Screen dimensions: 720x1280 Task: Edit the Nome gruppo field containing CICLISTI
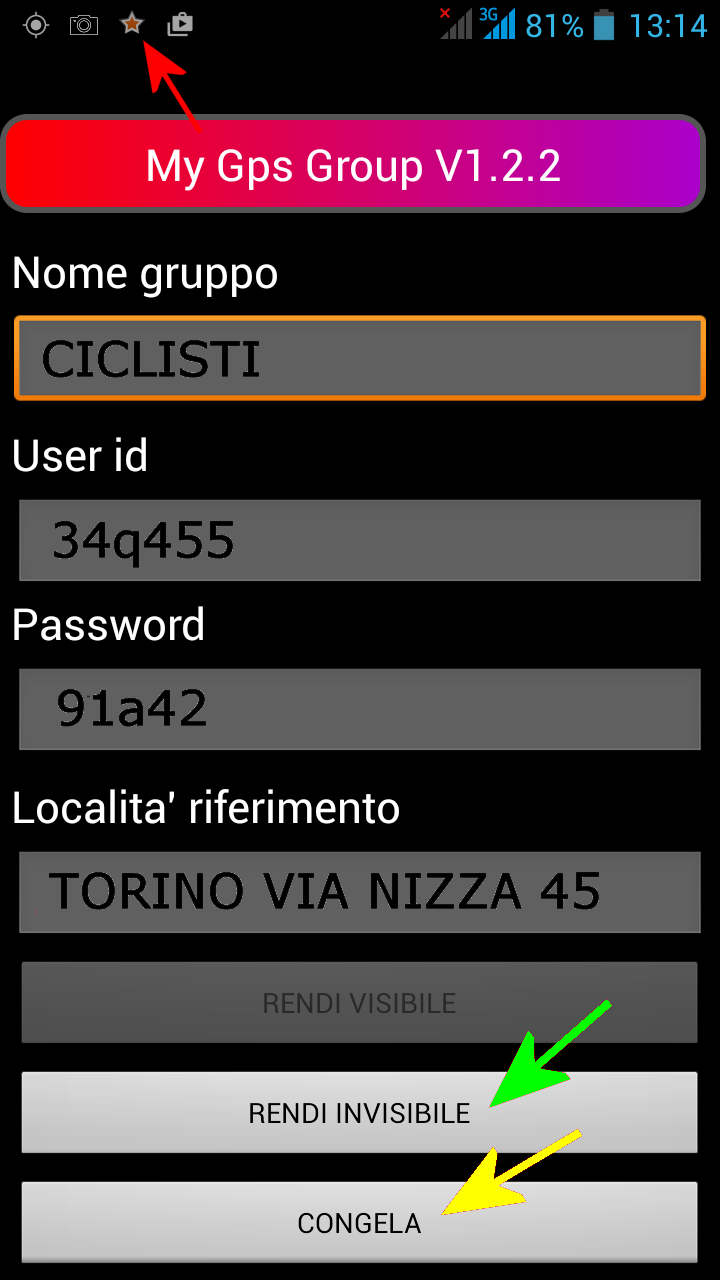pyautogui.click(x=360, y=358)
